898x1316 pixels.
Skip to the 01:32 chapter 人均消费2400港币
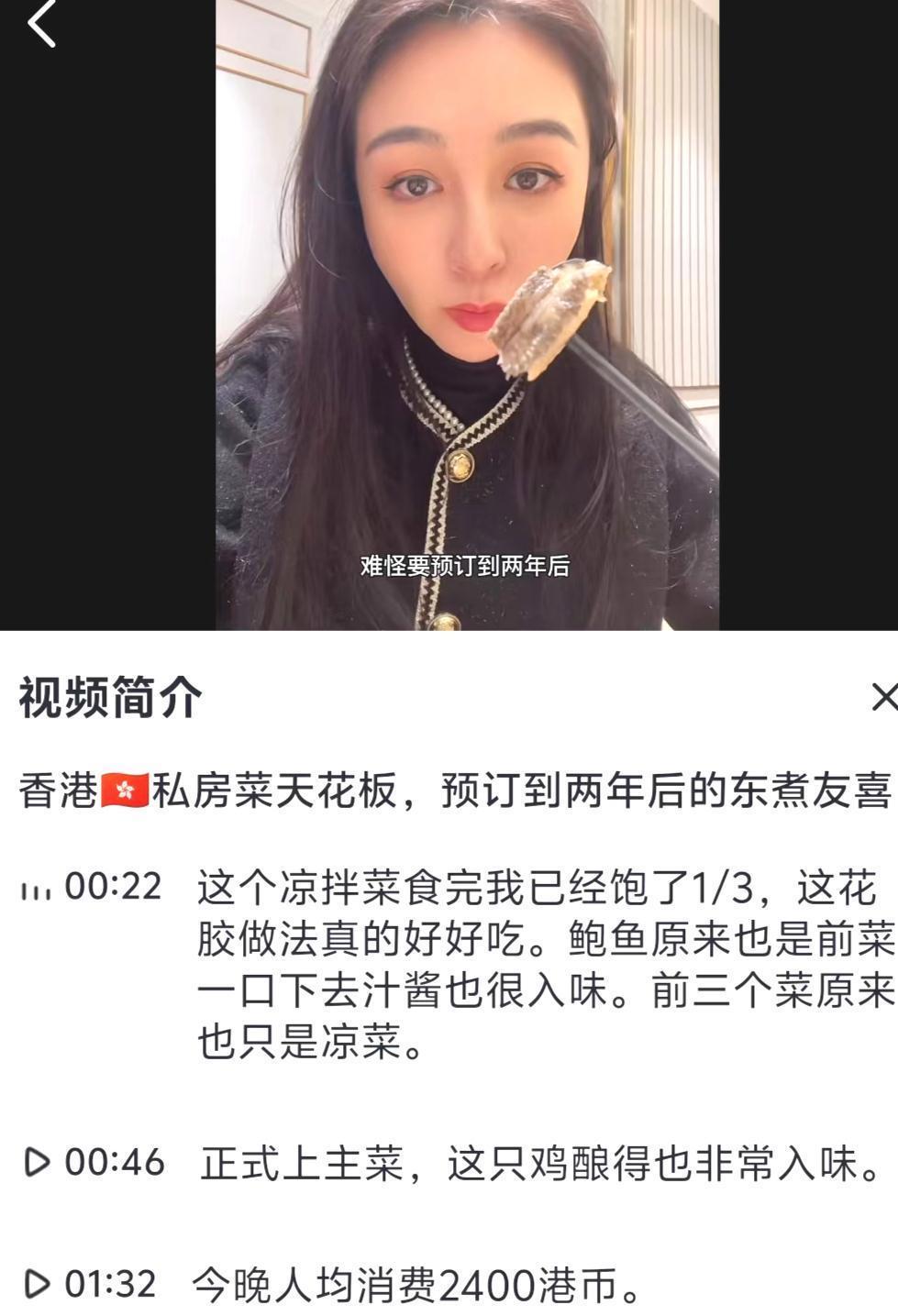(110, 1284)
